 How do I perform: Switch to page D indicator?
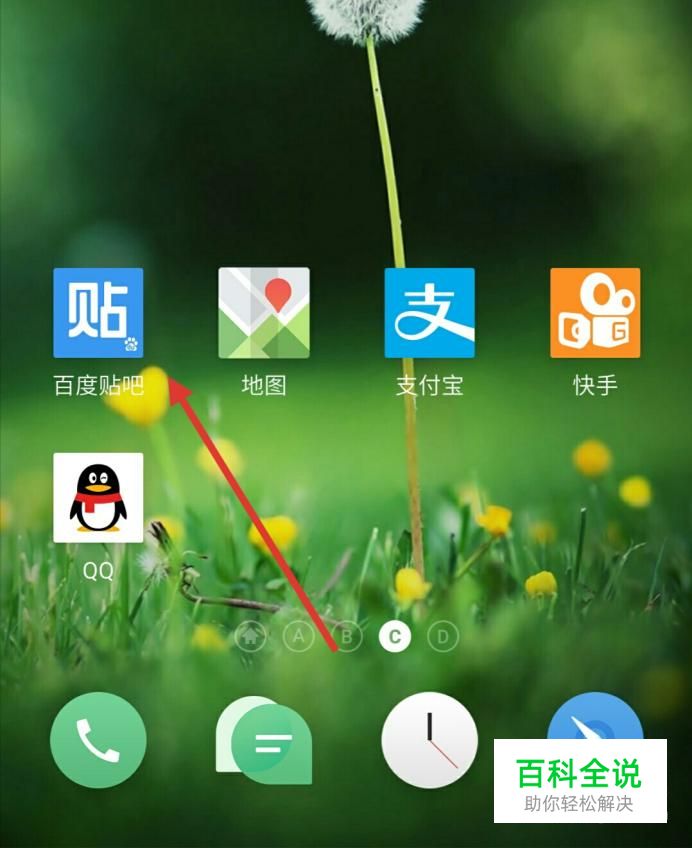pos(443,637)
